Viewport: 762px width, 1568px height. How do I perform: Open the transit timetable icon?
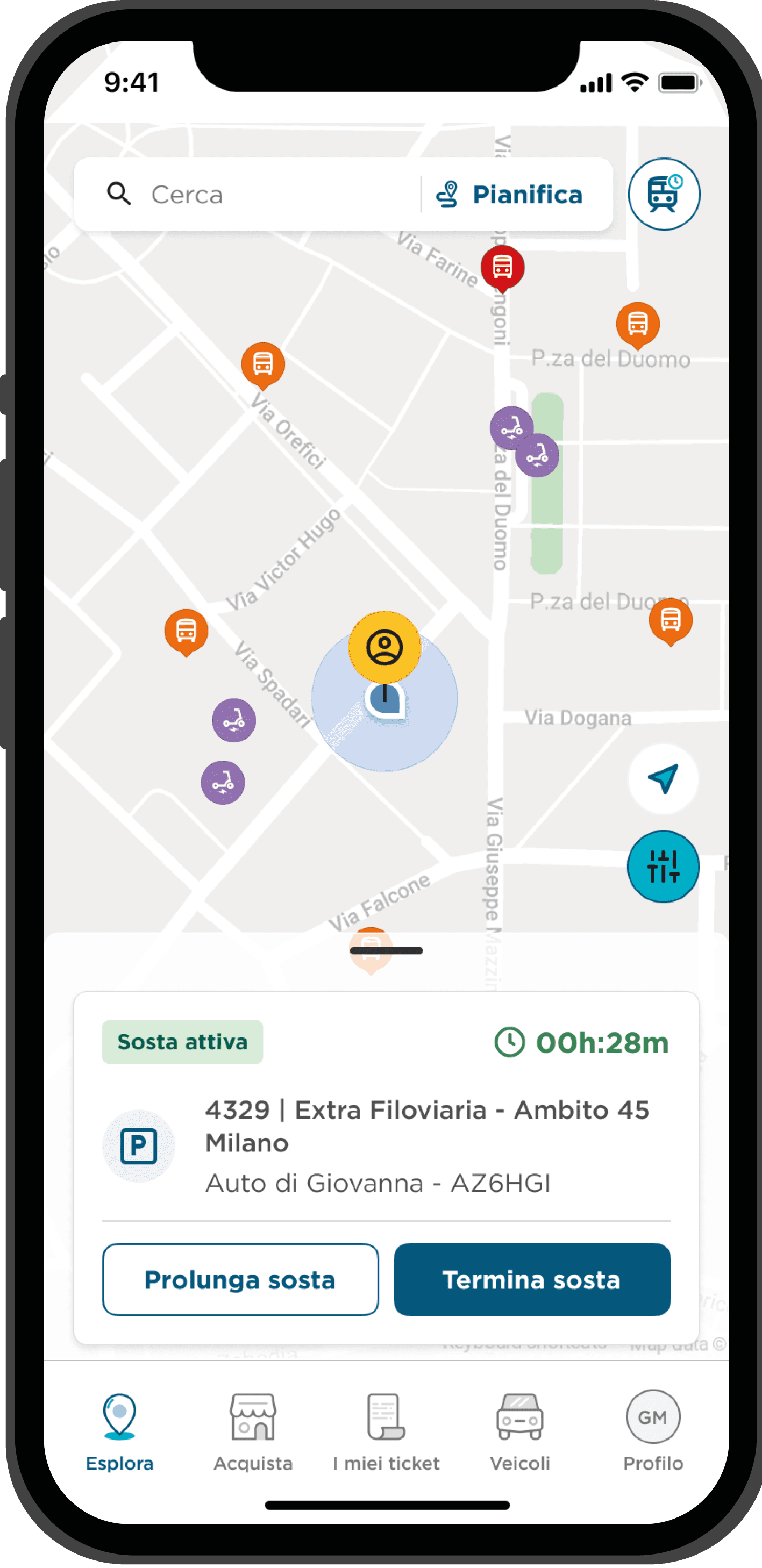pyautogui.click(x=664, y=194)
